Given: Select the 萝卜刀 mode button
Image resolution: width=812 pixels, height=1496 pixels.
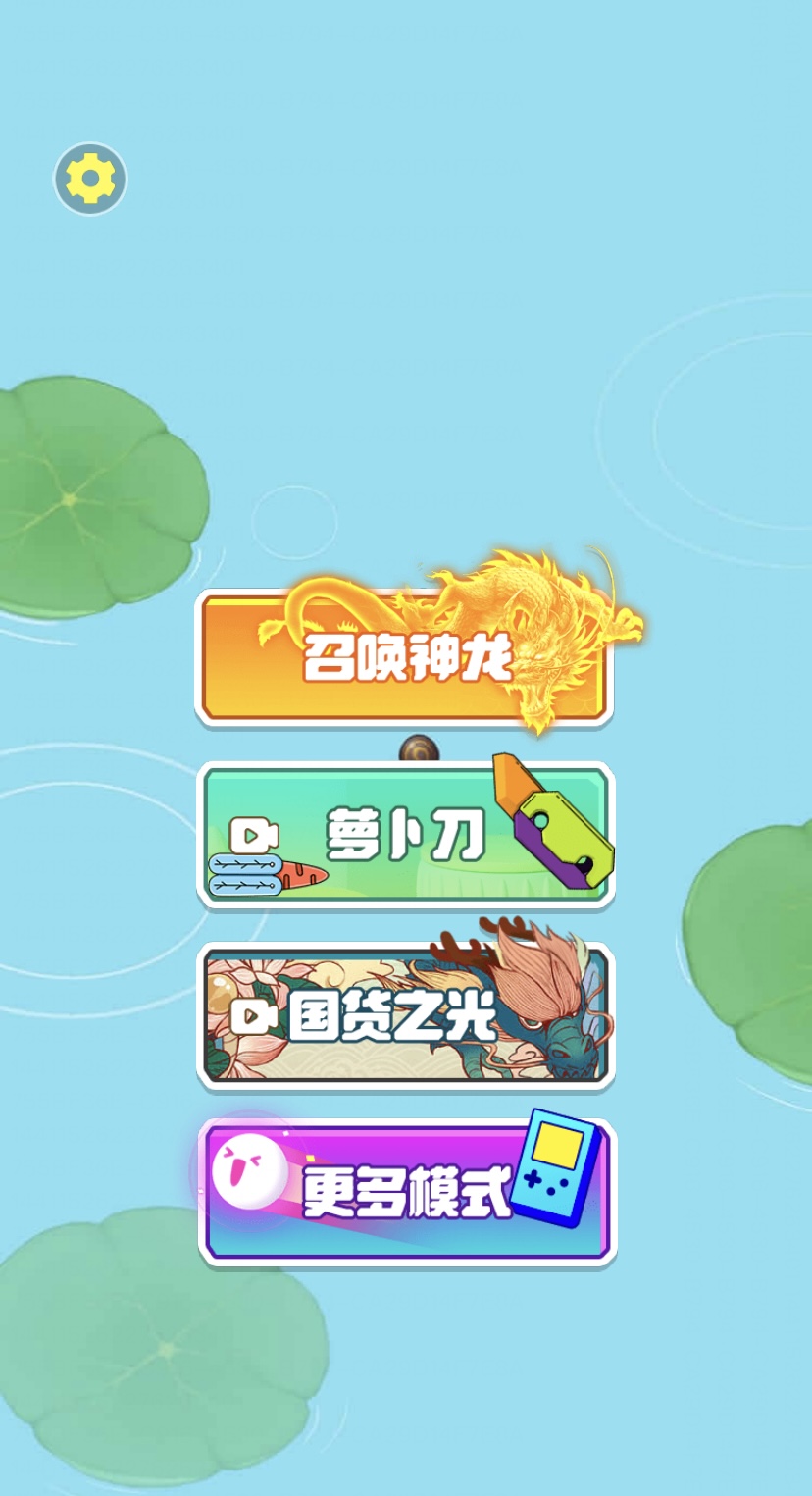Looking at the screenshot, I should coord(405,835).
